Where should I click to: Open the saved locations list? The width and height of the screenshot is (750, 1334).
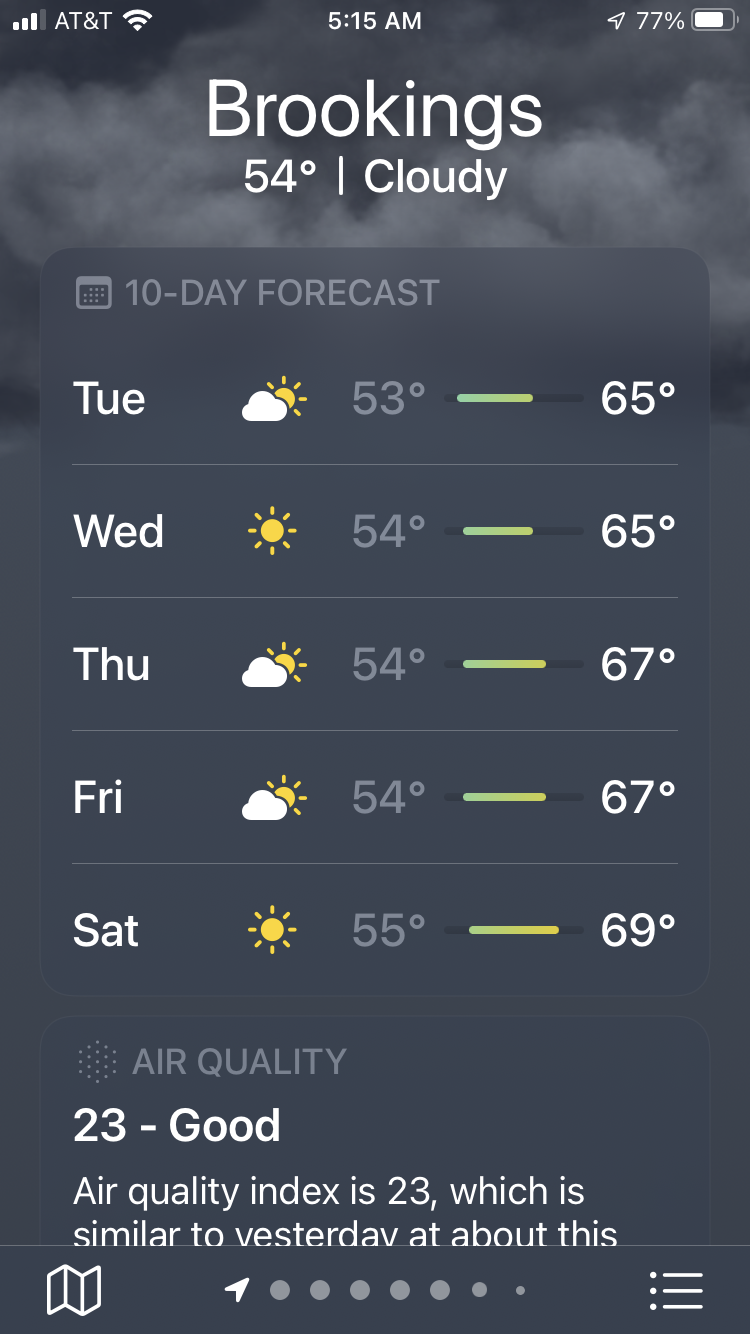[x=676, y=1290]
